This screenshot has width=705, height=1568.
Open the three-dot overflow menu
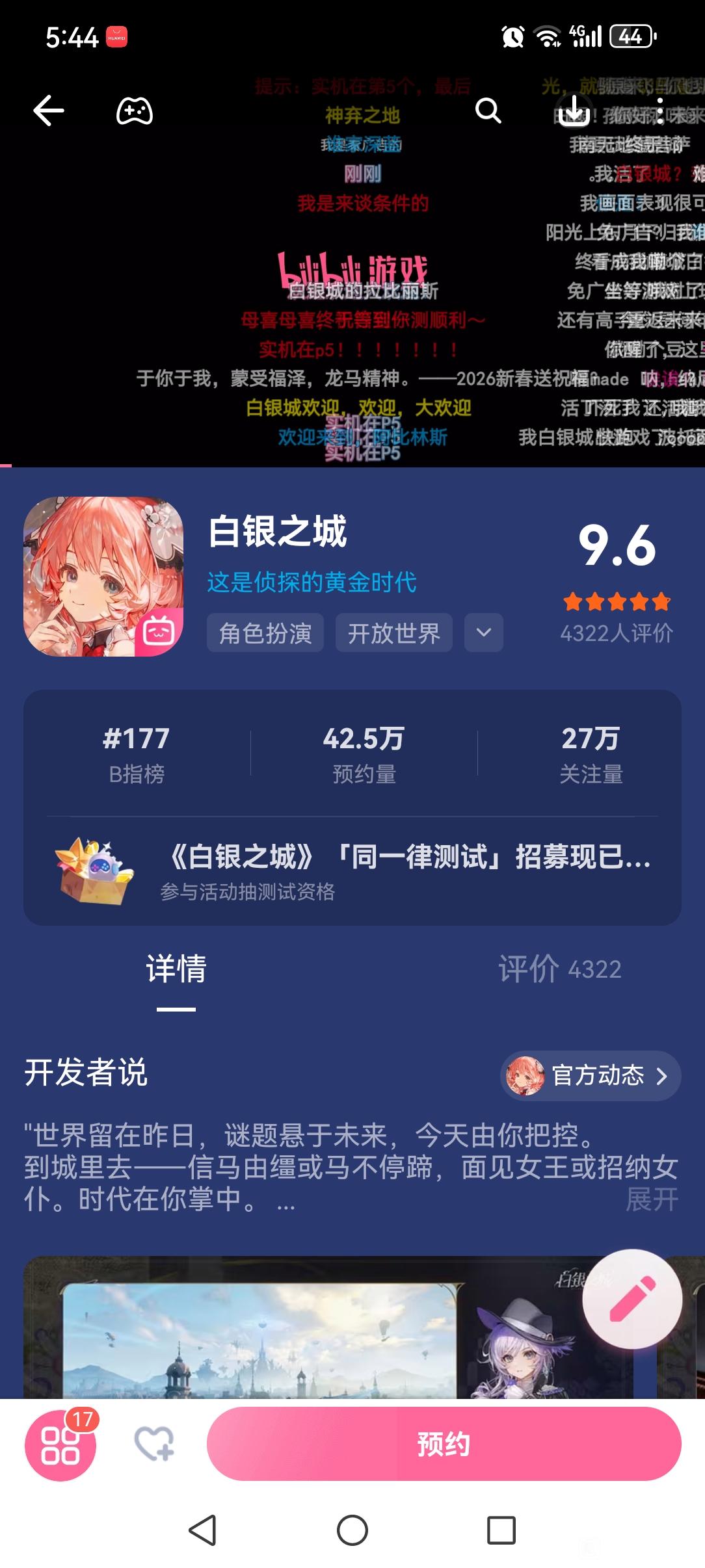(x=660, y=111)
